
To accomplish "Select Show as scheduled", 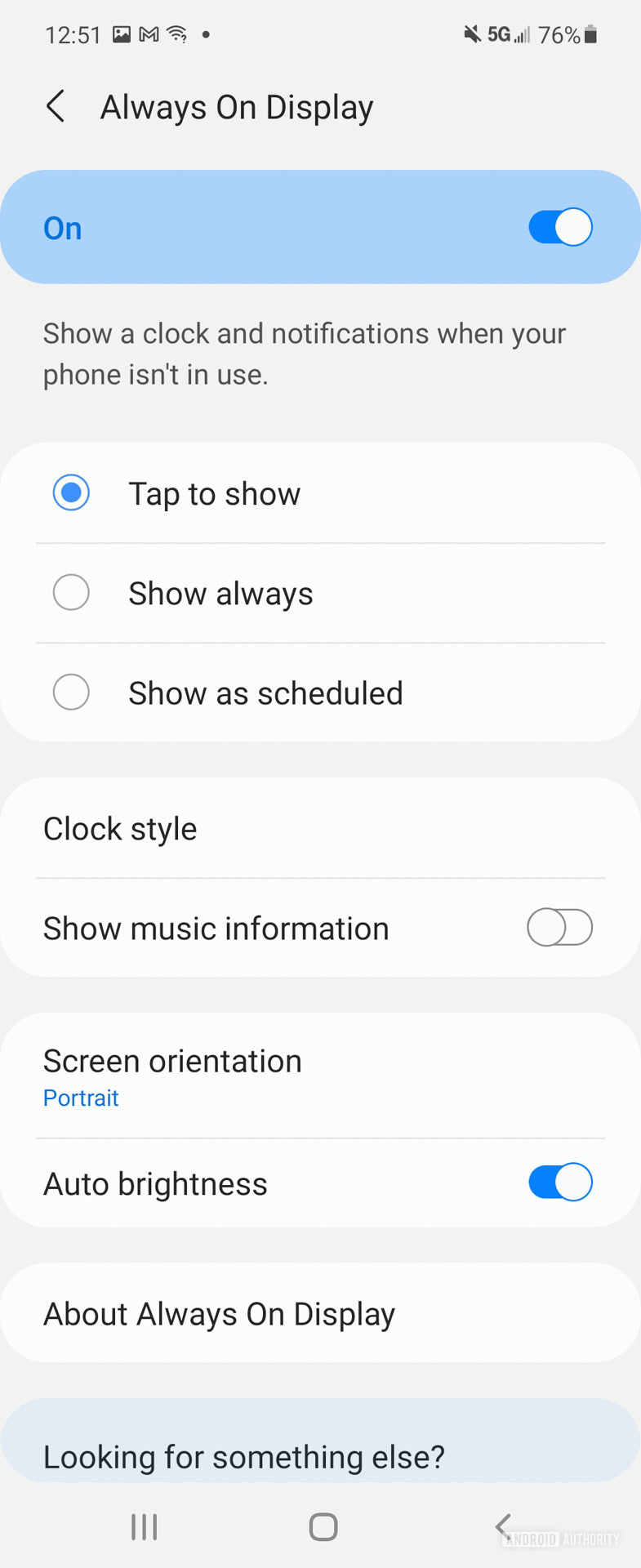I will tap(71, 693).
